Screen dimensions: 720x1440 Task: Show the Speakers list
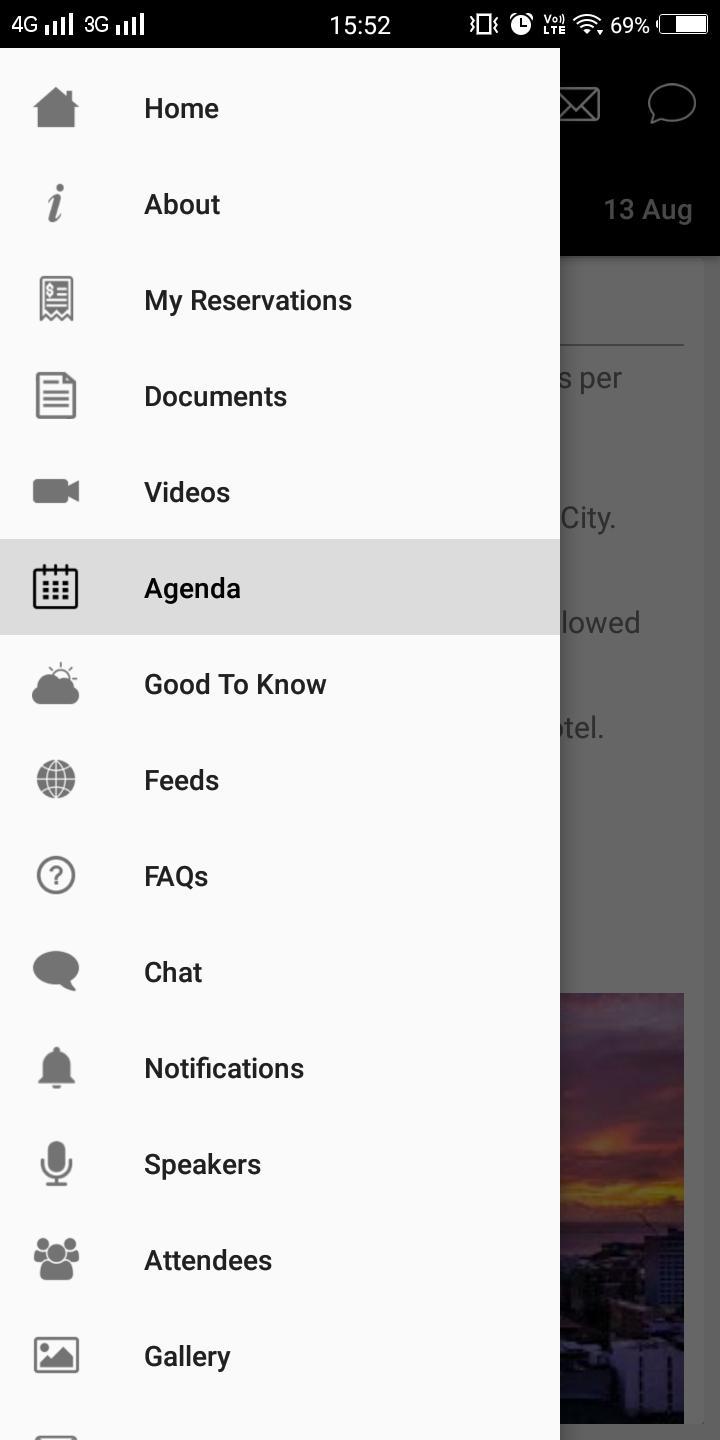(202, 1164)
